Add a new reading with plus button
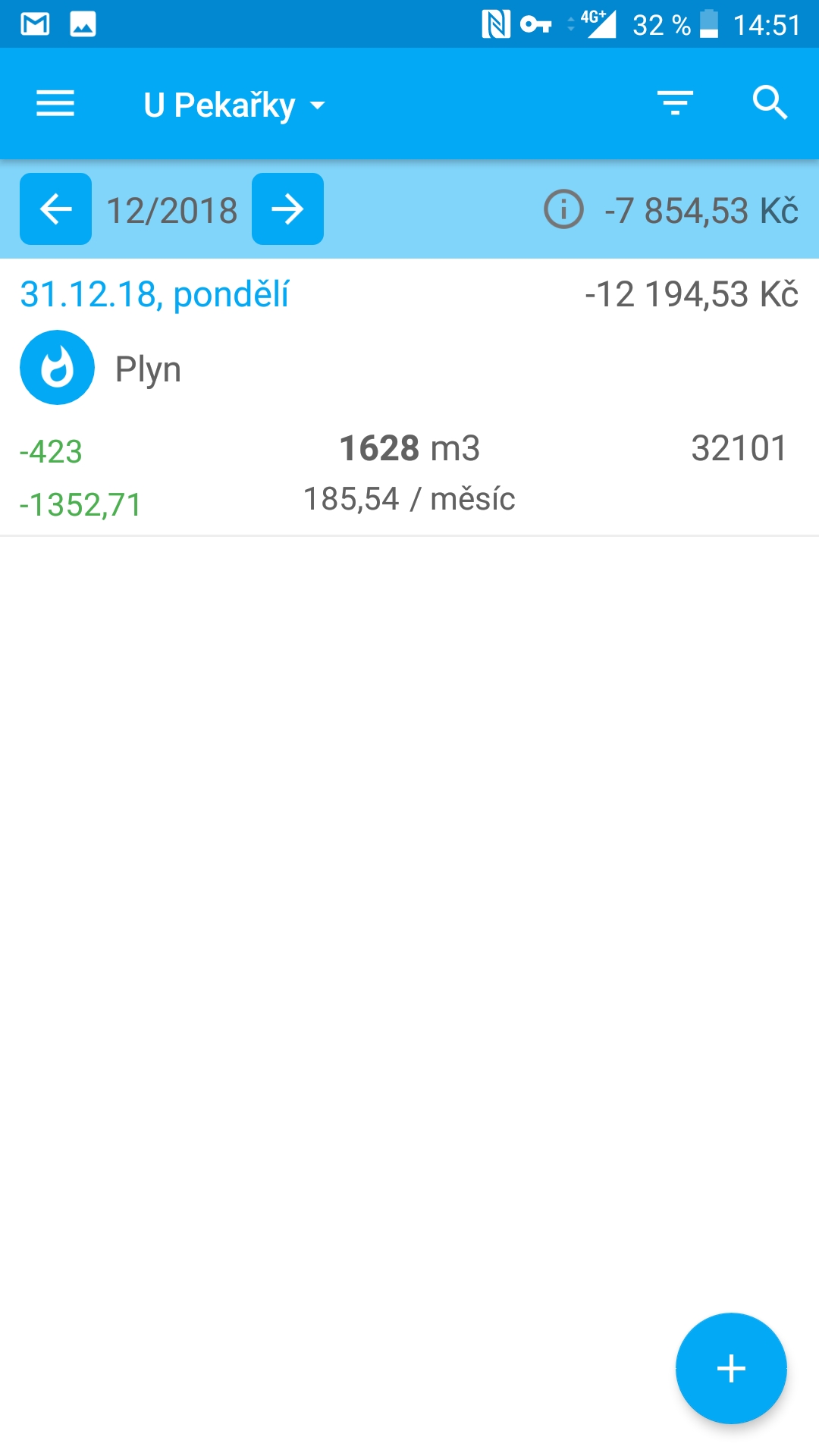 (x=731, y=1368)
